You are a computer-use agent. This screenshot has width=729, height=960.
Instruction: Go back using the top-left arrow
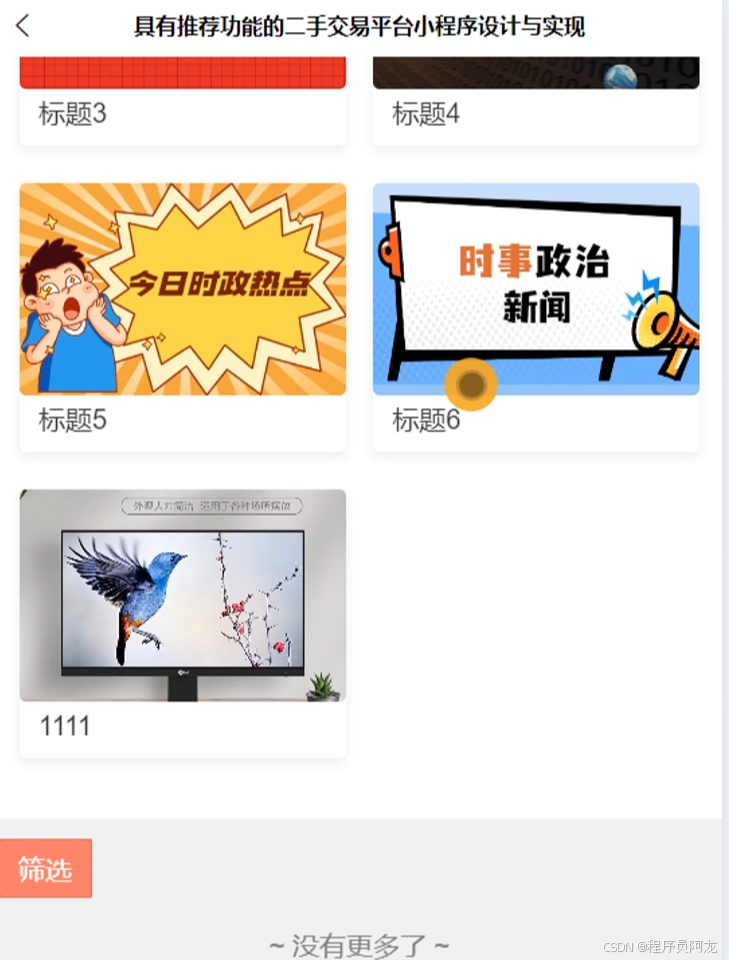(23, 26)
